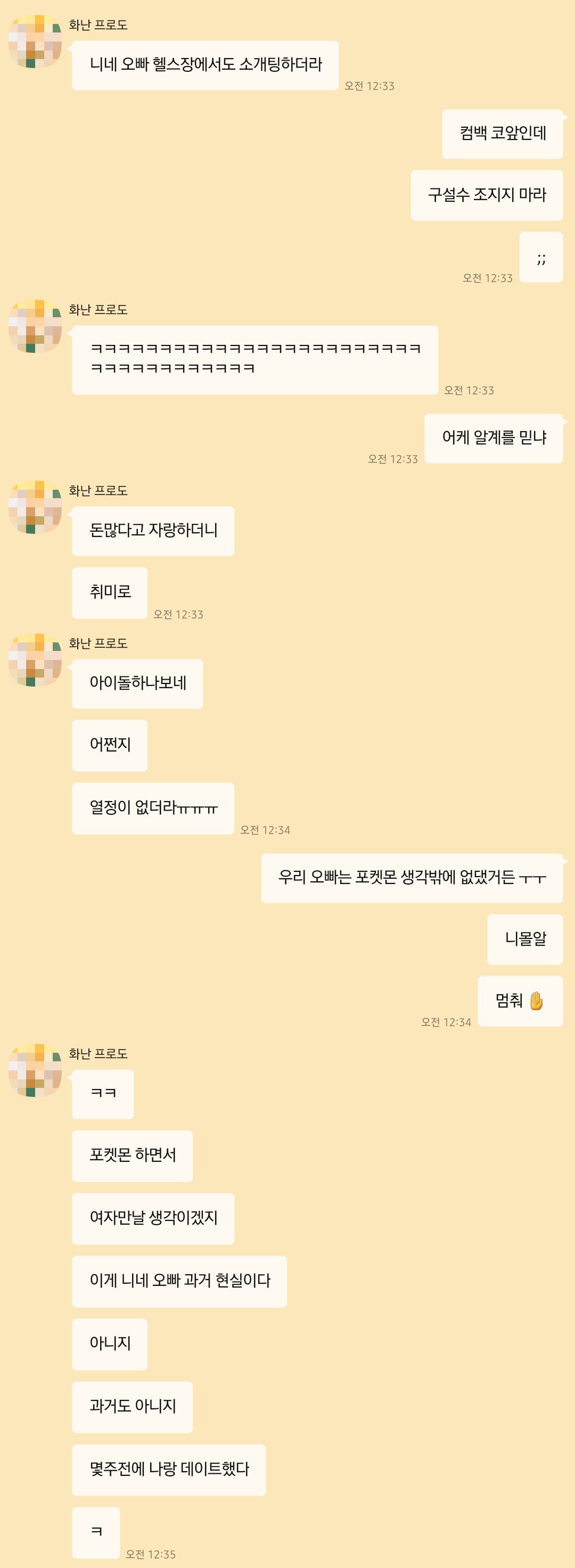This screenshot has width=575, height=1568.
Task: Click the 구설수 조지지 마라 bubble
Action: (488, 195)
